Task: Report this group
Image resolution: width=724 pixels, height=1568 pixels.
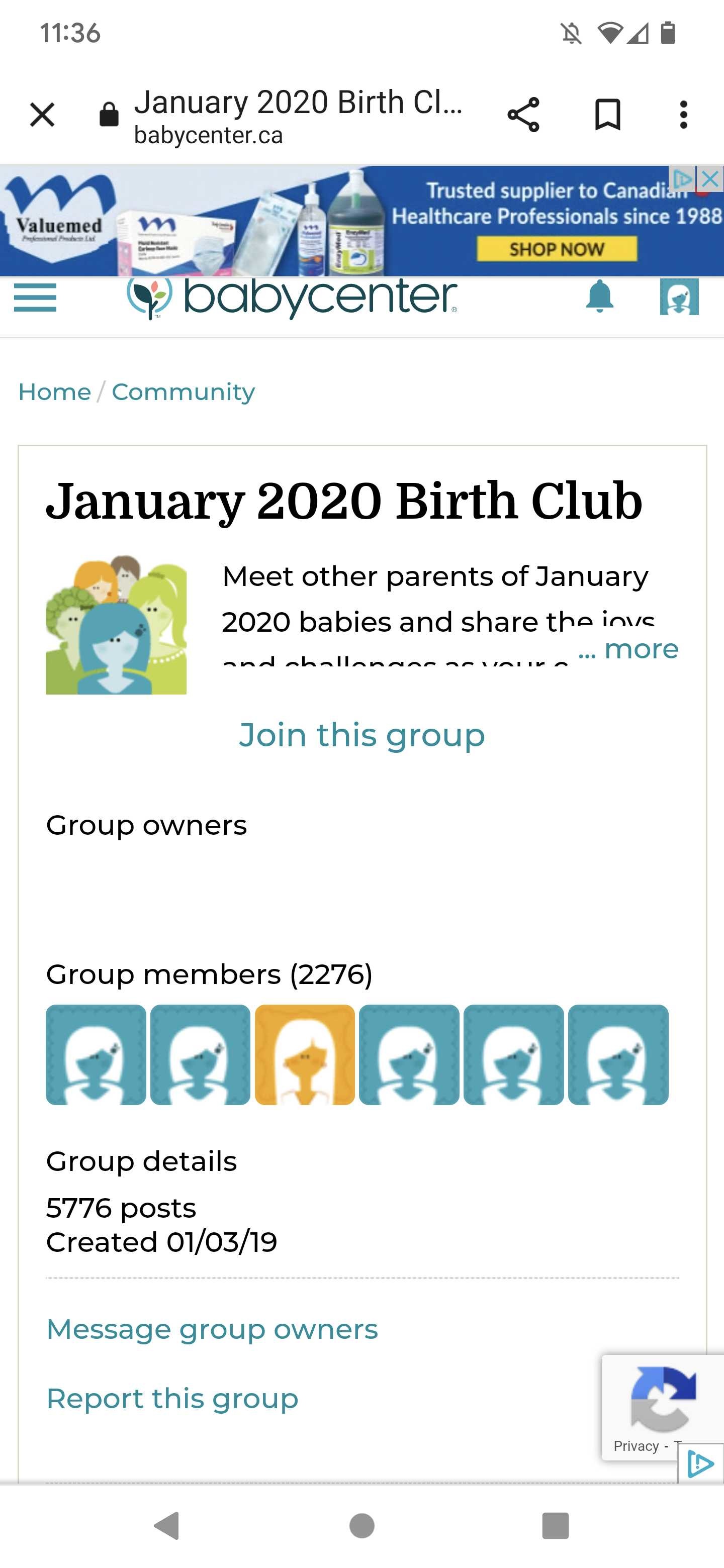Action: click(172, 1399)
